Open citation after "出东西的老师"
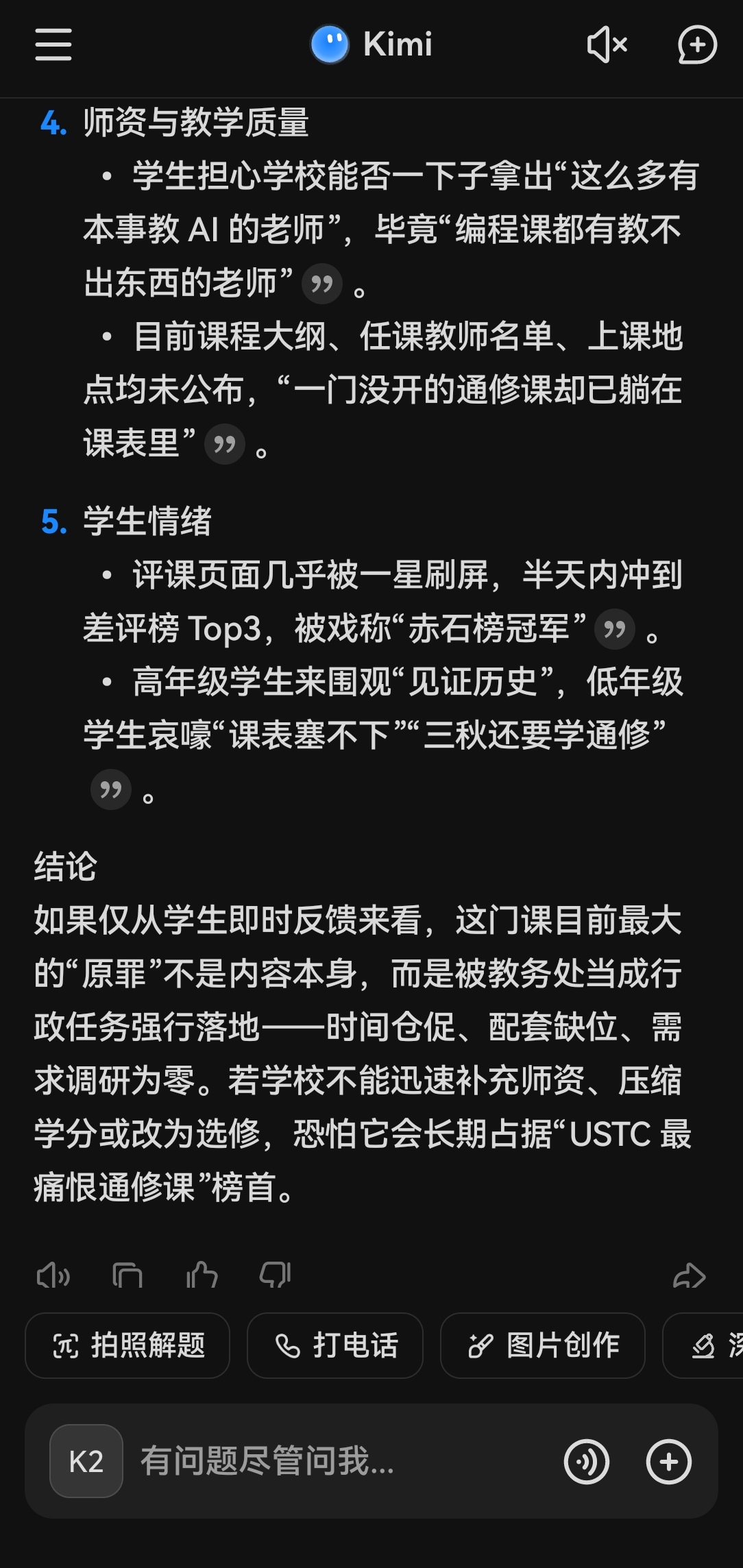Viewport: 743px width, 1568px height. coord(321,283)
